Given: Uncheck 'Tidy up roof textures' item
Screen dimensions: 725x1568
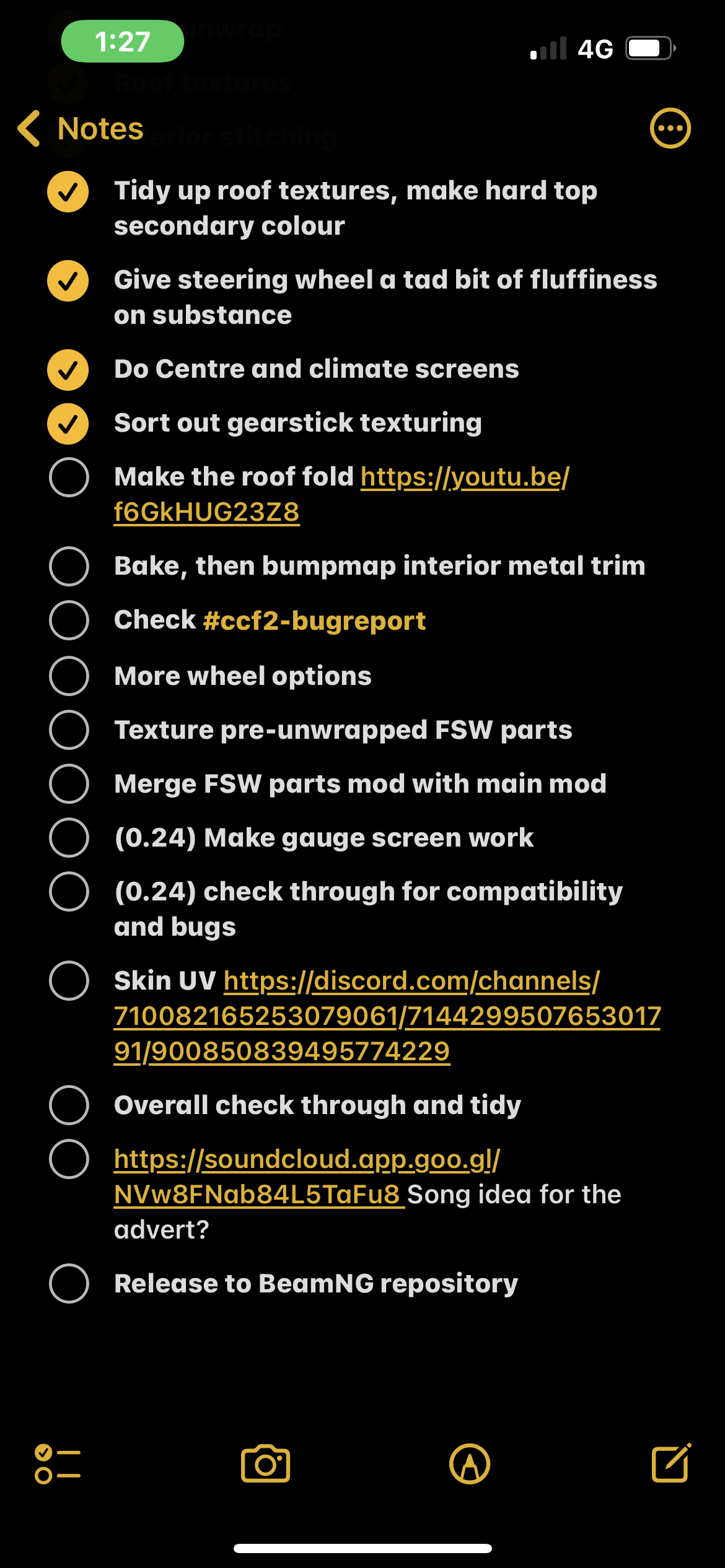Looking at the screenshot, I should point(68,191).
